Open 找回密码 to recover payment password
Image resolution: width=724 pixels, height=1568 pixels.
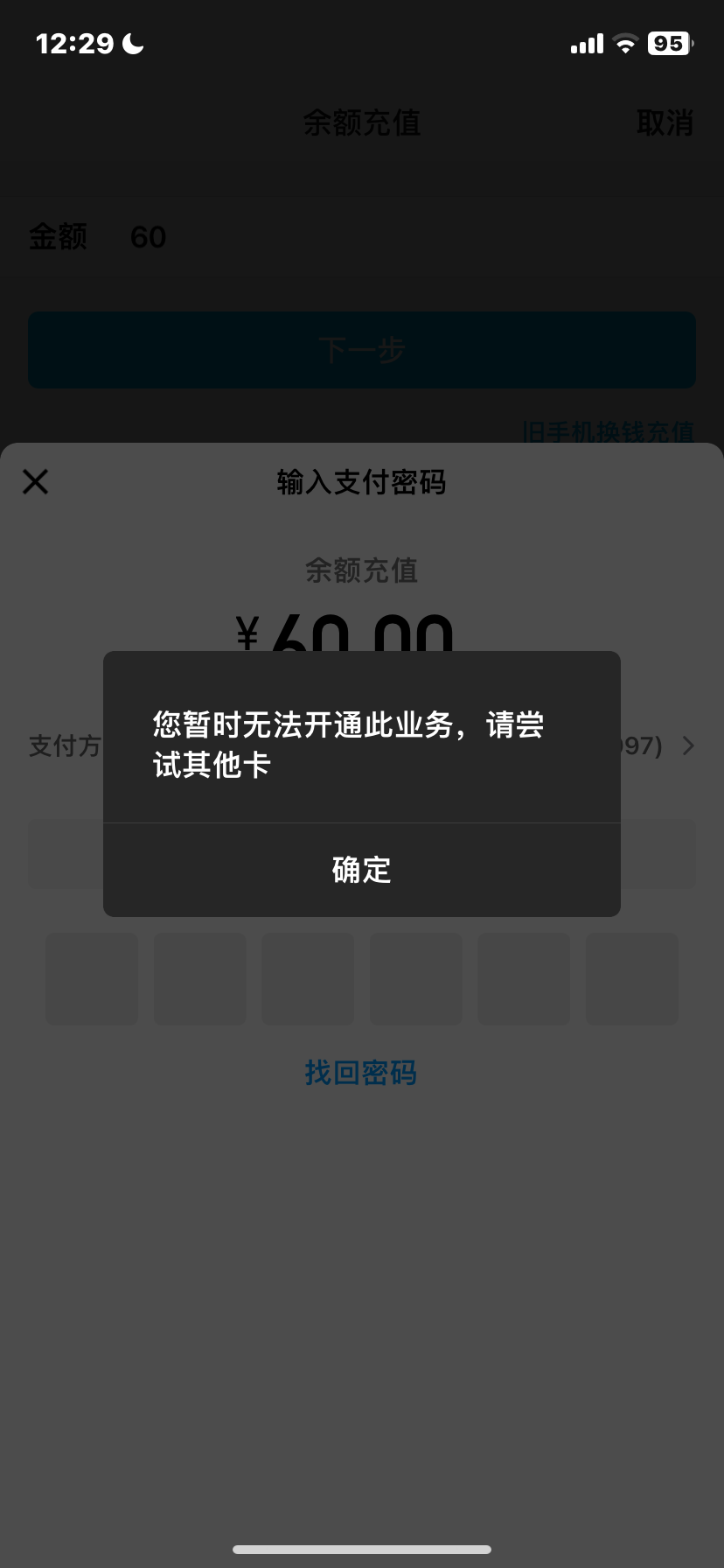click(361, 1073)
